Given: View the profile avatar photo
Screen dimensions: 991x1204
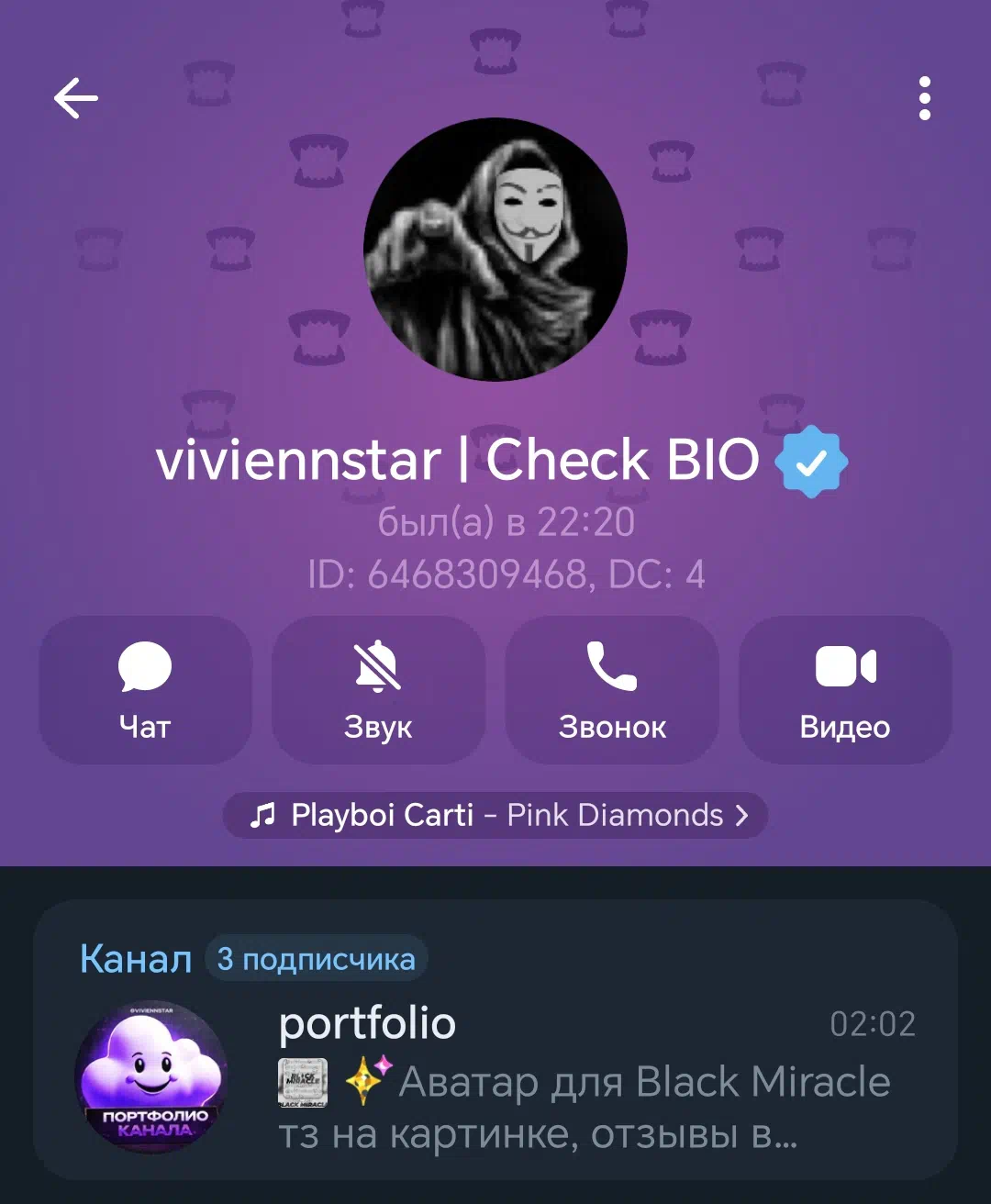Looking at the screenshot, I should click(x=495, y=250).
